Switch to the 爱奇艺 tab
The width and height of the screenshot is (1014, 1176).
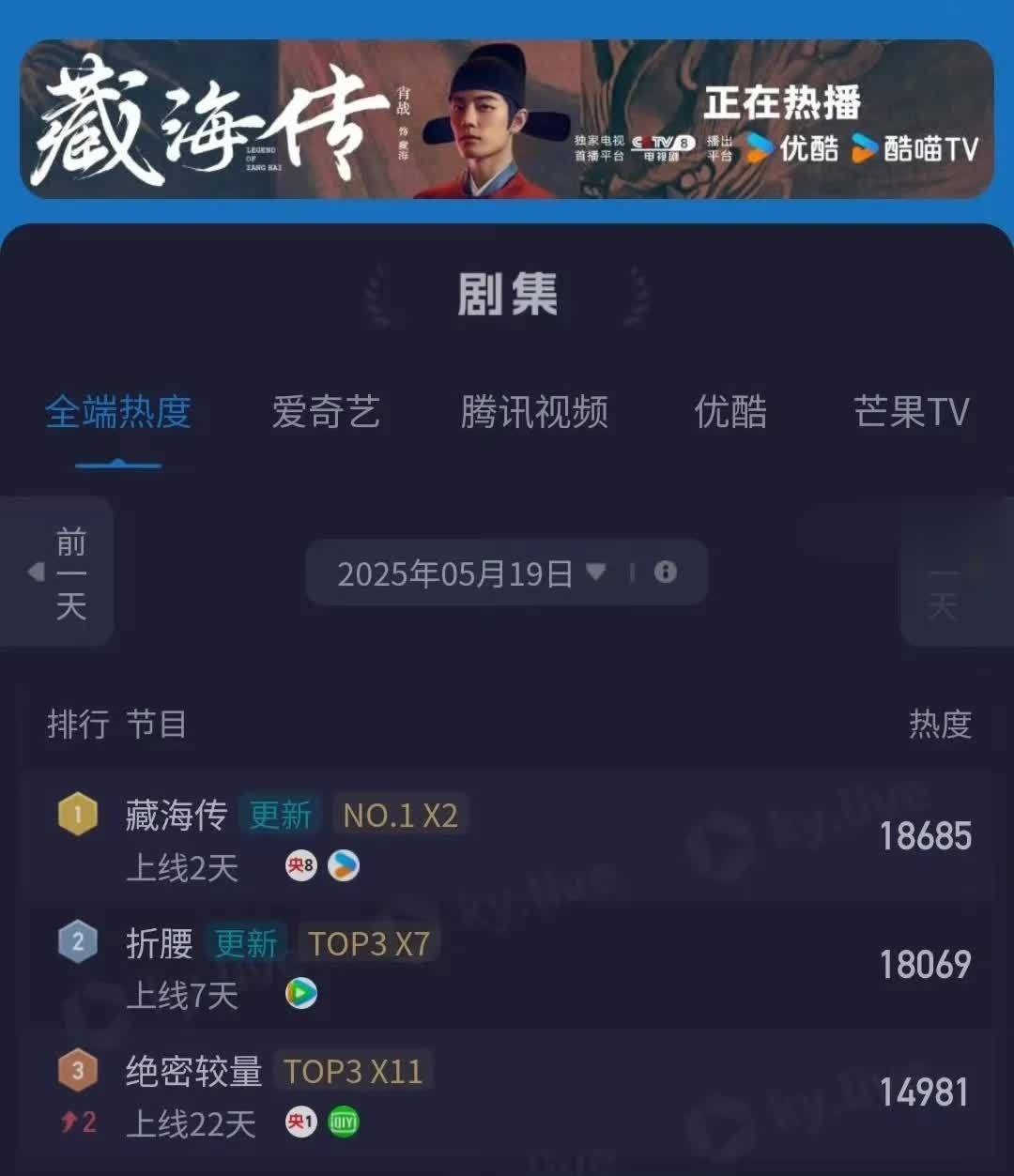click(x=326, y=412)
